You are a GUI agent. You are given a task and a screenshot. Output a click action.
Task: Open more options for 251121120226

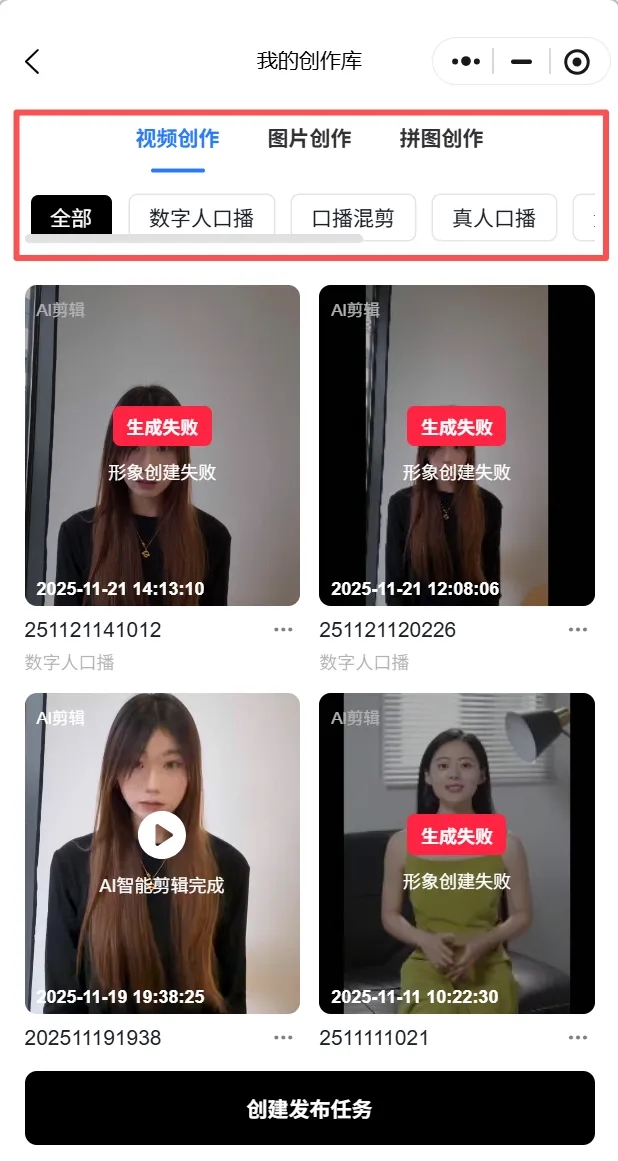click(x=578, y=630)
